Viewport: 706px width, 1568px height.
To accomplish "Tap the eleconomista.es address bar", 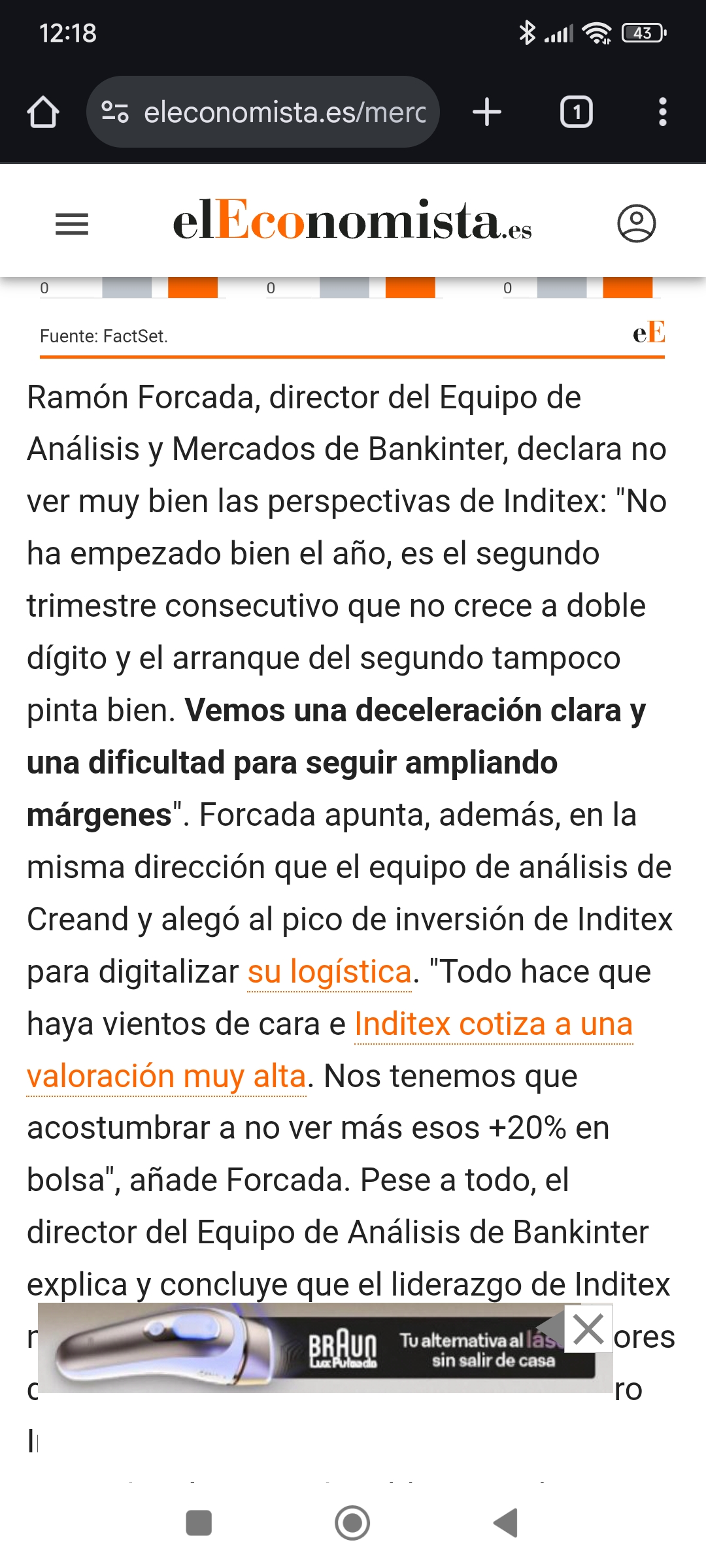I will [x=263, y=112].
